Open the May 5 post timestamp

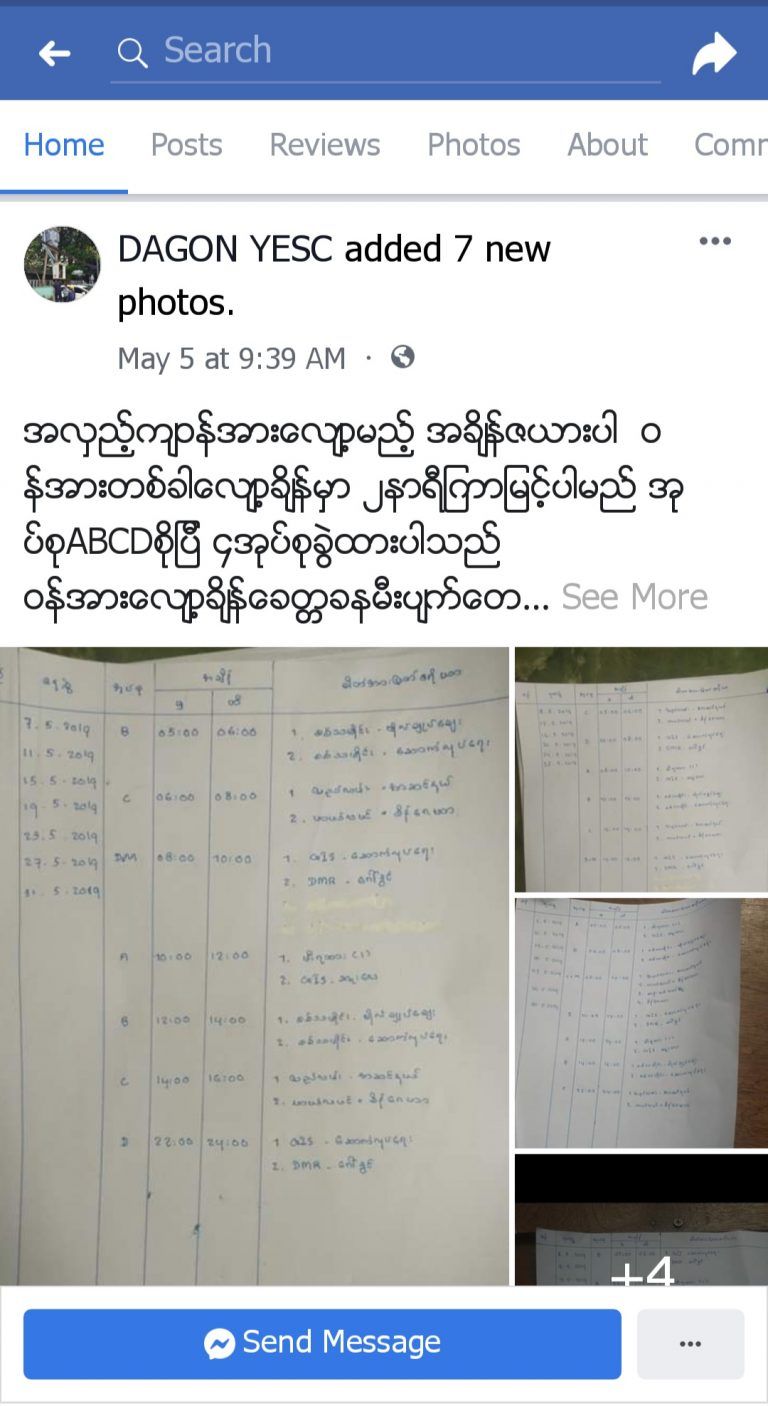pos(231,358)
